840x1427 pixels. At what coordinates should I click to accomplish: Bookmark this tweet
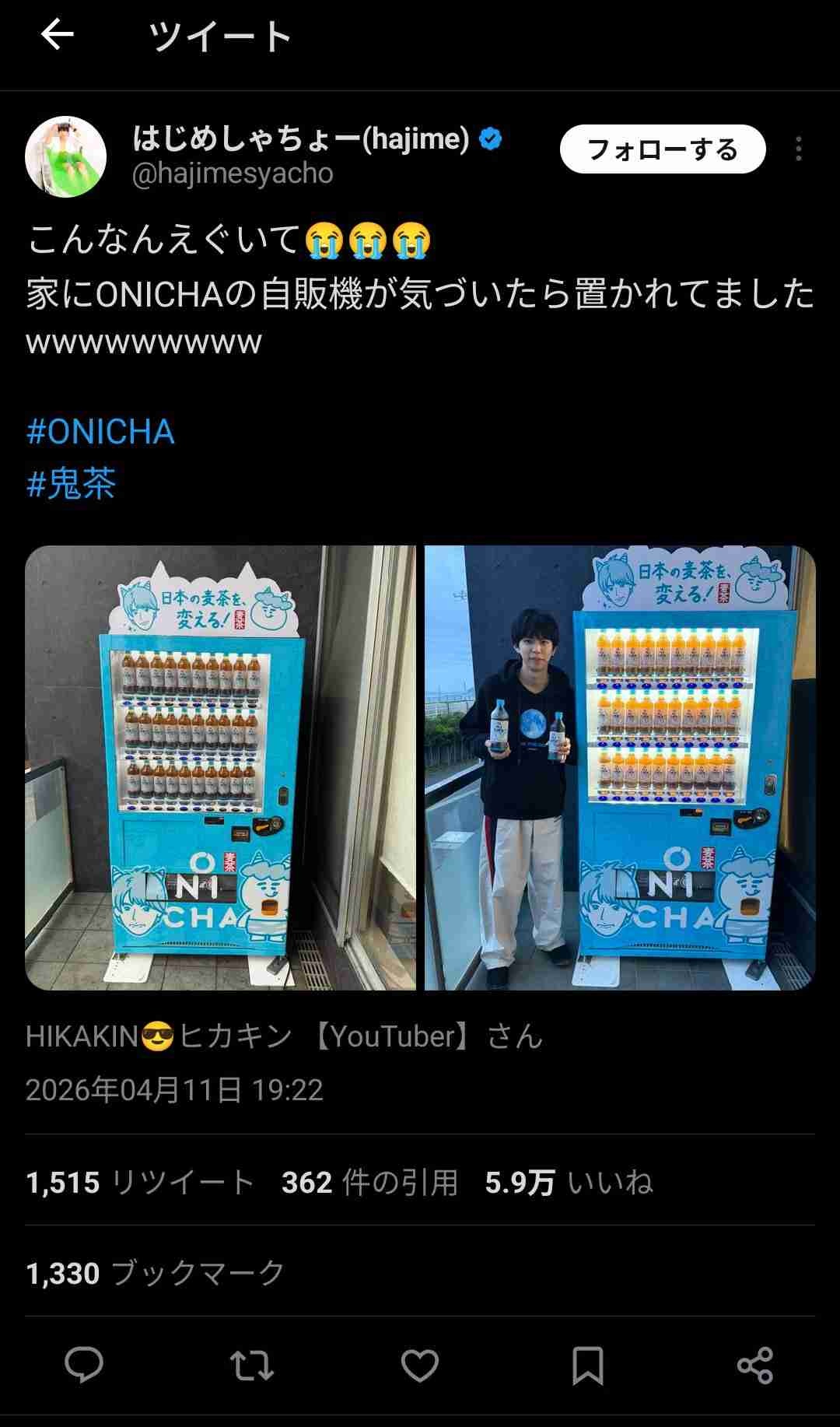(587, 1366)
